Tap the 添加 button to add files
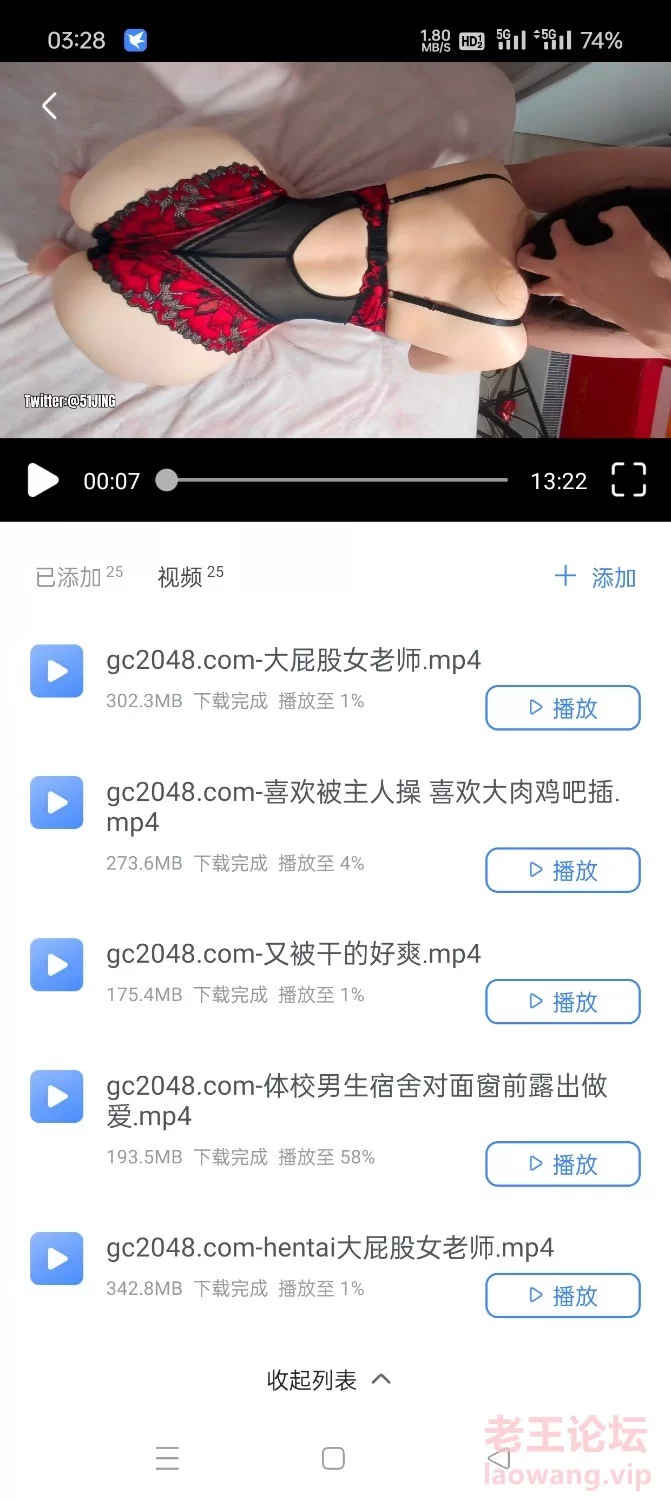The image size is (671, 1500). [596, 577]
